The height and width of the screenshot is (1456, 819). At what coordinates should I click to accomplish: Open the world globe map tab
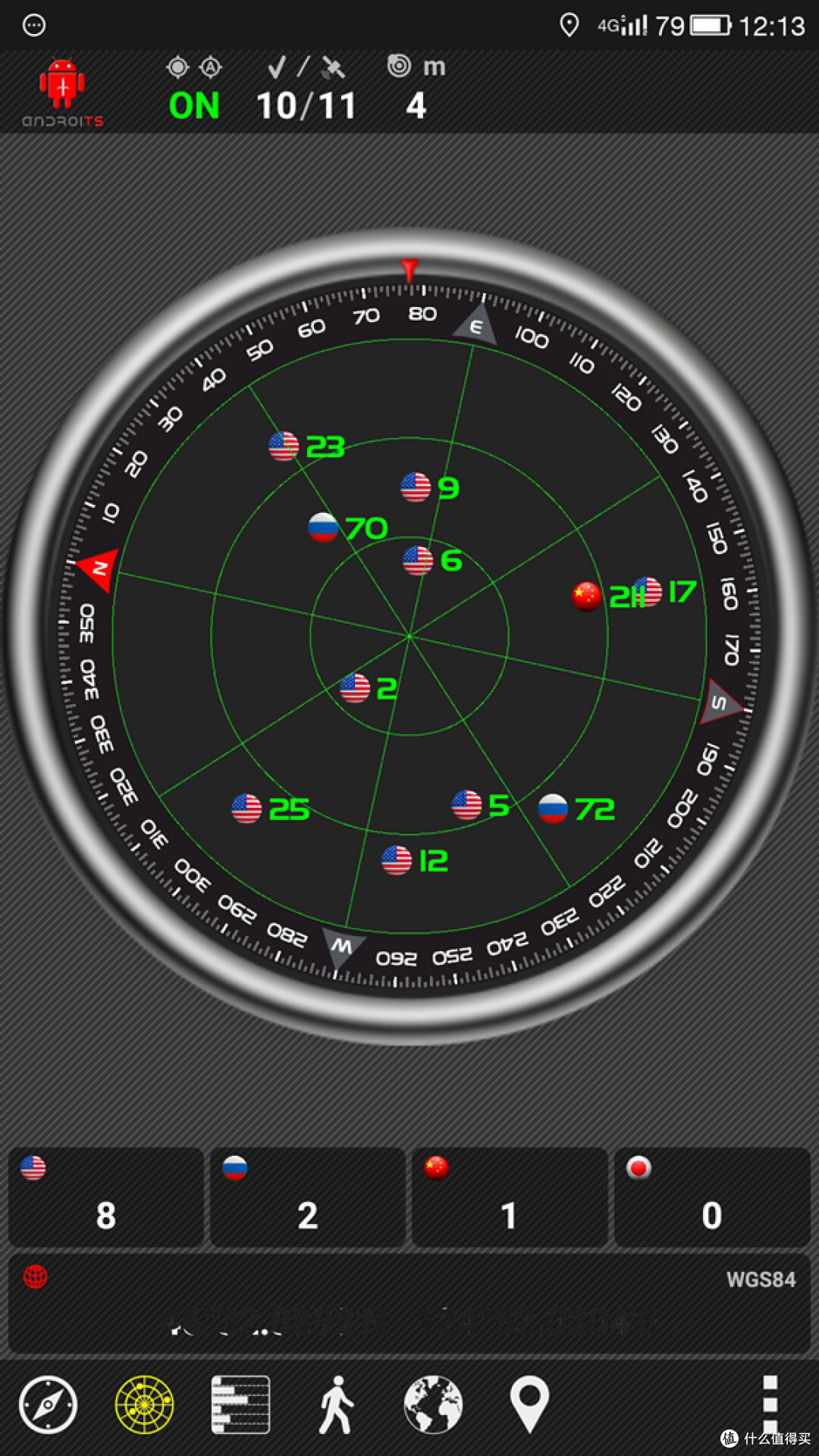[x=433, y=1404]
